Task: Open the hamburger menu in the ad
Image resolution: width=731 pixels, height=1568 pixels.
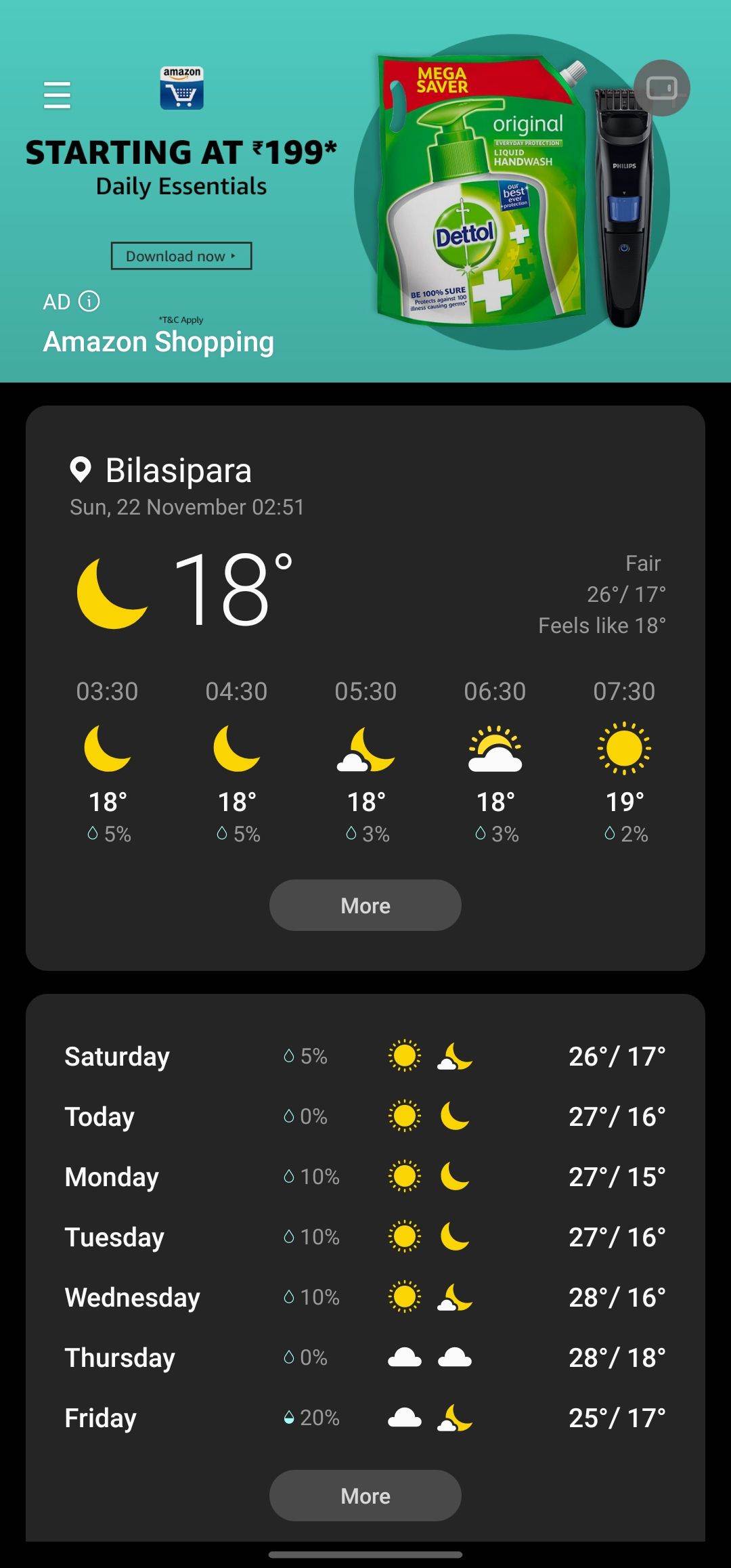Action: 57,95
